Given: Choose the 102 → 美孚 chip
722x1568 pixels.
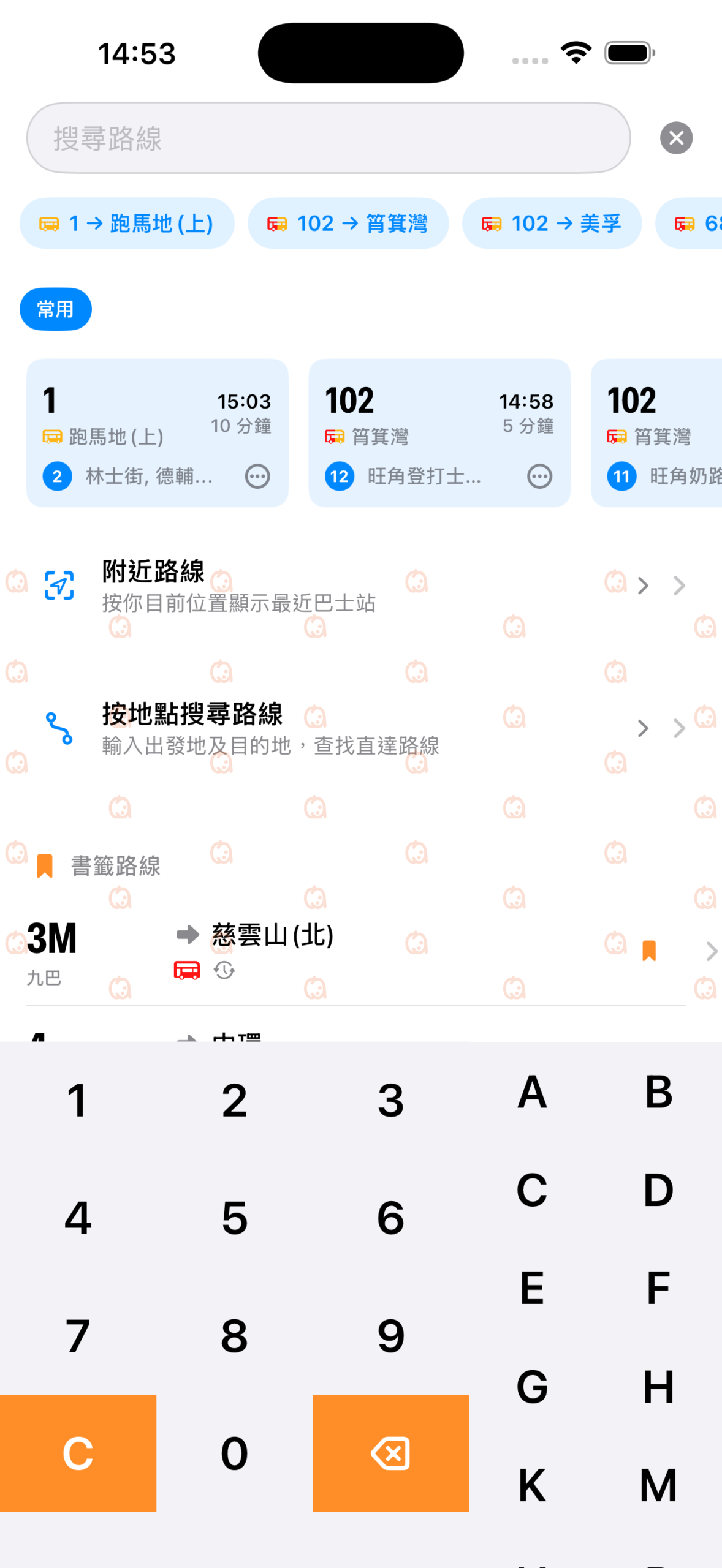Looking at the screenshot, I should coord(551,224).
